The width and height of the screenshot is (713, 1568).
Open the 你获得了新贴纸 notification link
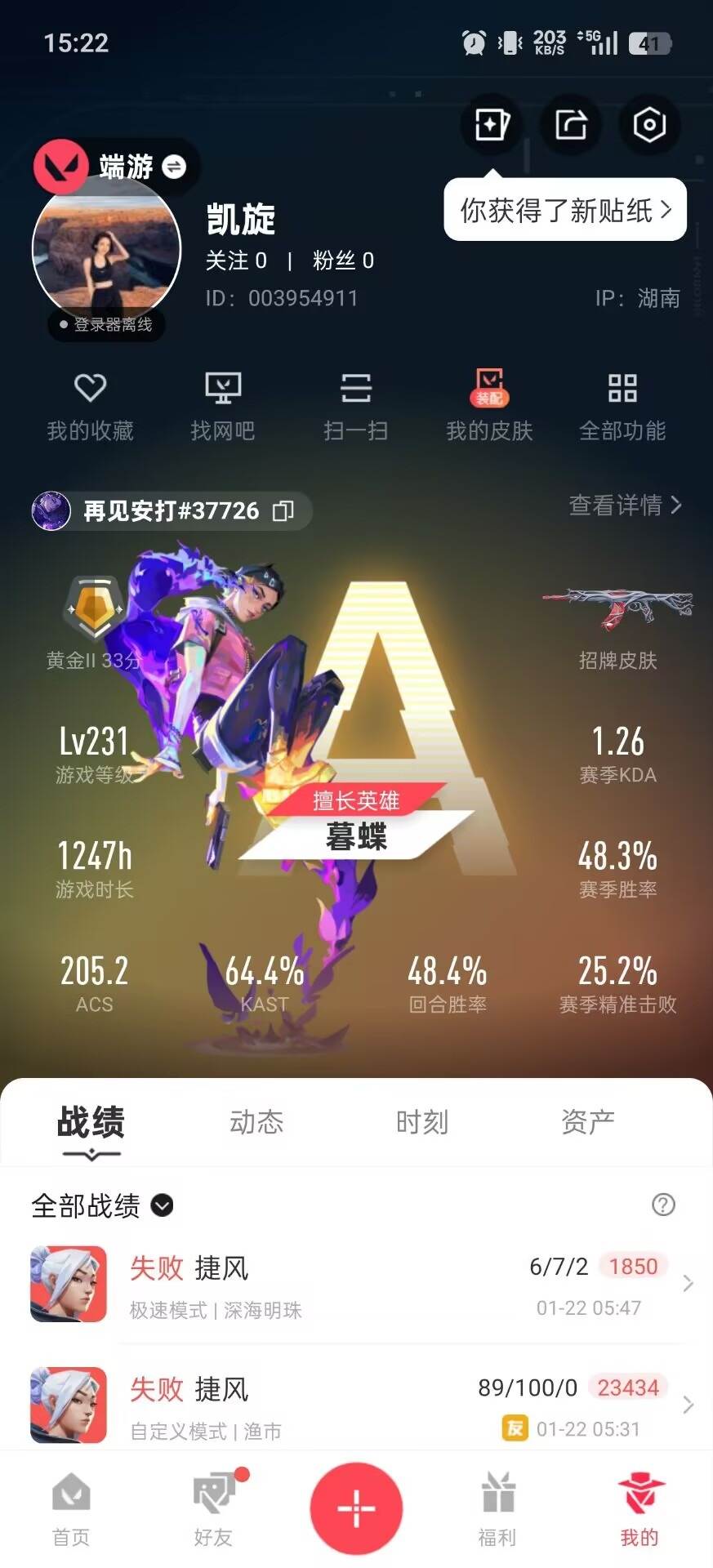pos(565,211)
